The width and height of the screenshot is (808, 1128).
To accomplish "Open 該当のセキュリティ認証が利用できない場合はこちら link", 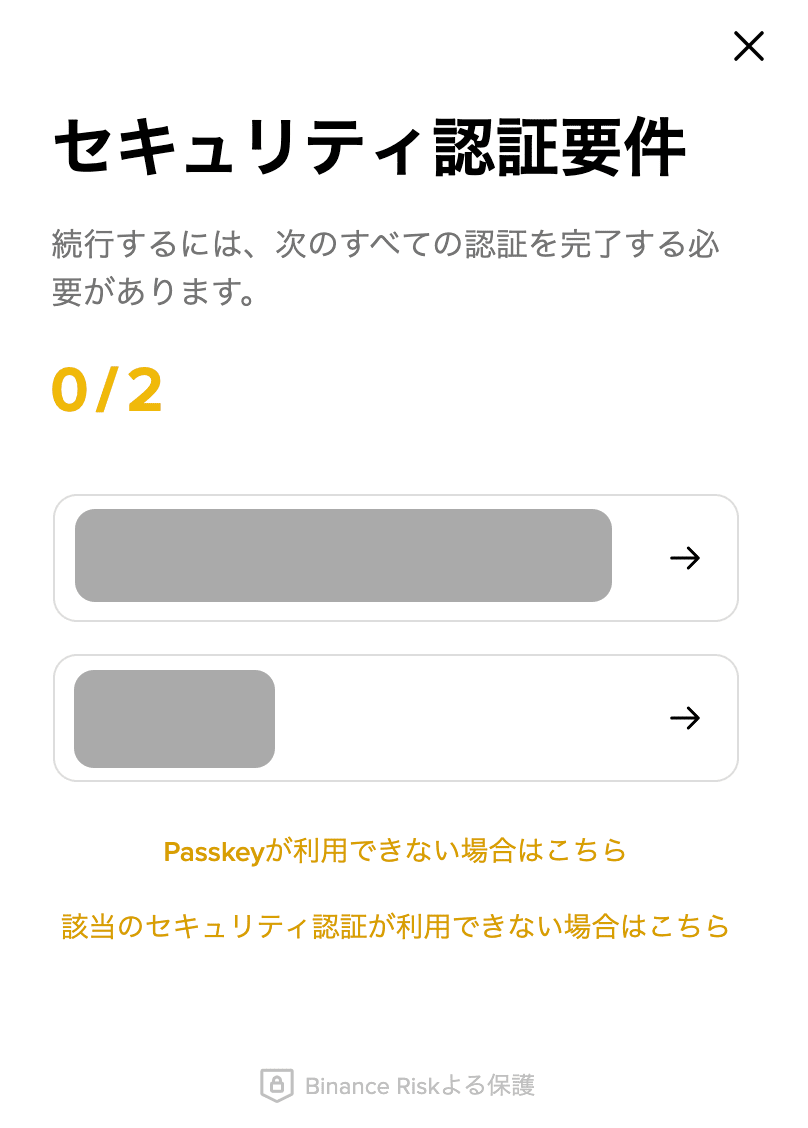I will (x=395, y=926).
